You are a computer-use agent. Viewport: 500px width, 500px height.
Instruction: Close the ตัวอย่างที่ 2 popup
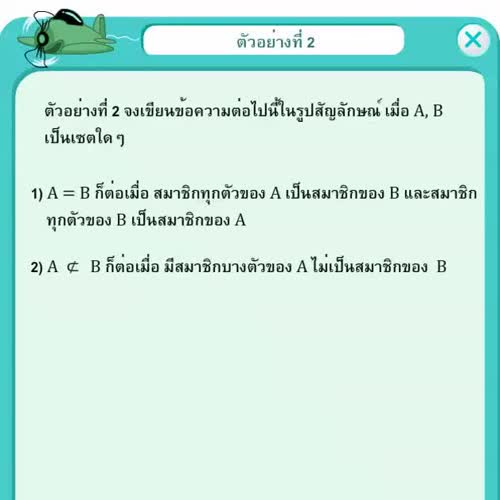point(473,40)
